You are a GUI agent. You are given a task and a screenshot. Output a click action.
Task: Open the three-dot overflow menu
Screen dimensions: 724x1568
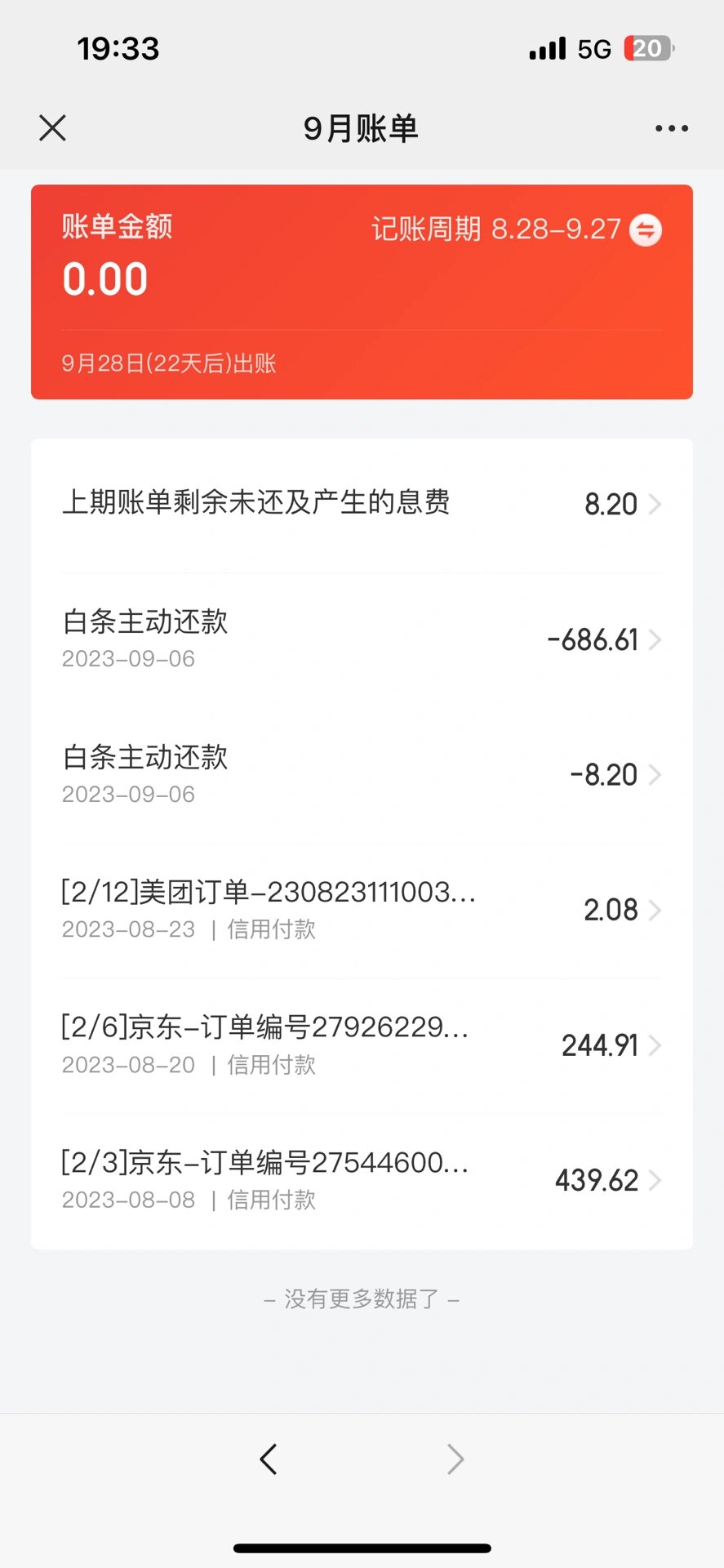coord(671,128)
